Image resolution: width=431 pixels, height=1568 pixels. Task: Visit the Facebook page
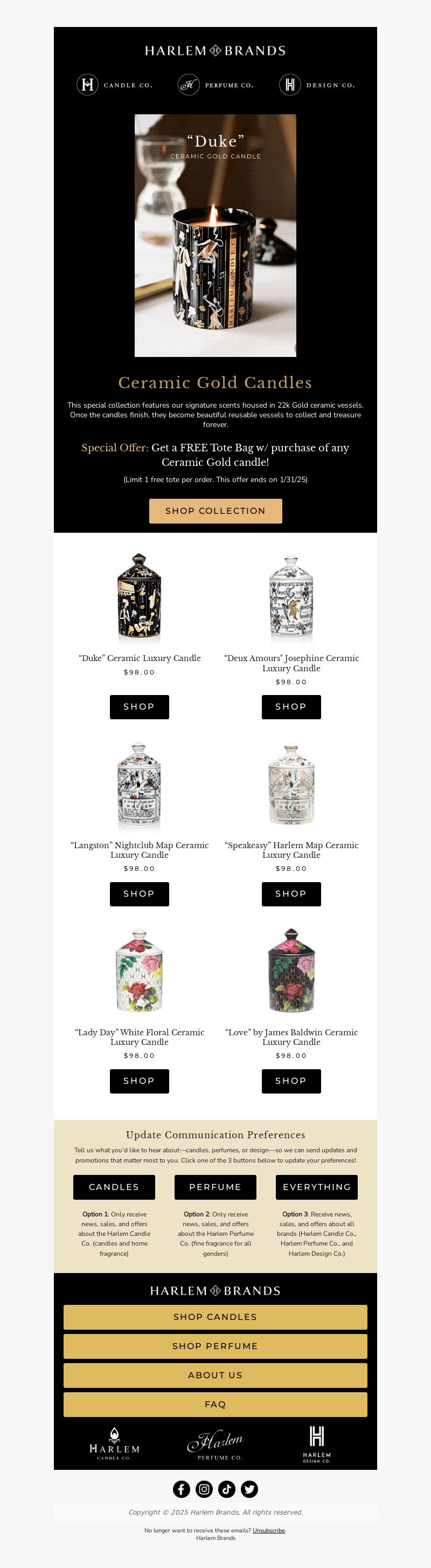coord(181,1489)
